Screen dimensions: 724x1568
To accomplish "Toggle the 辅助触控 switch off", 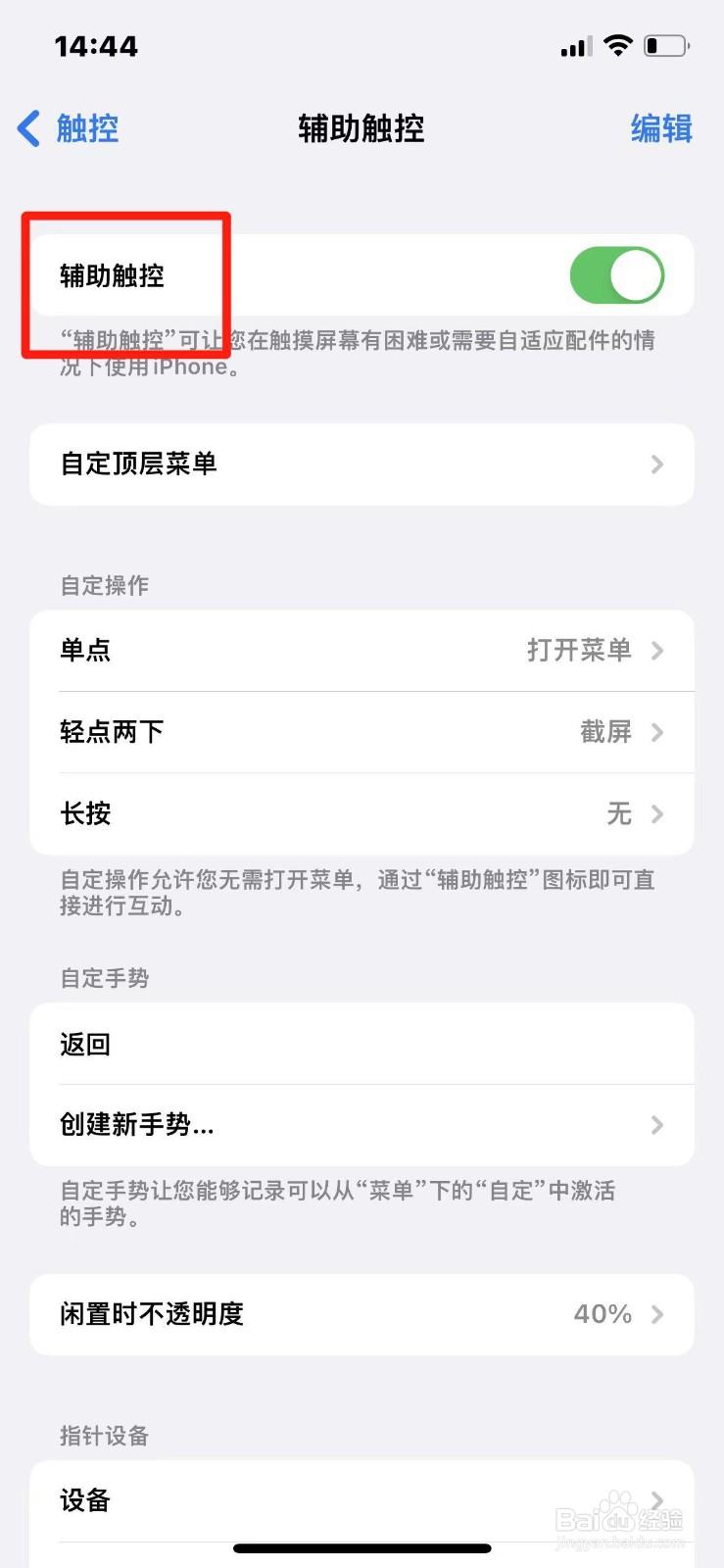I will (618, 275).
